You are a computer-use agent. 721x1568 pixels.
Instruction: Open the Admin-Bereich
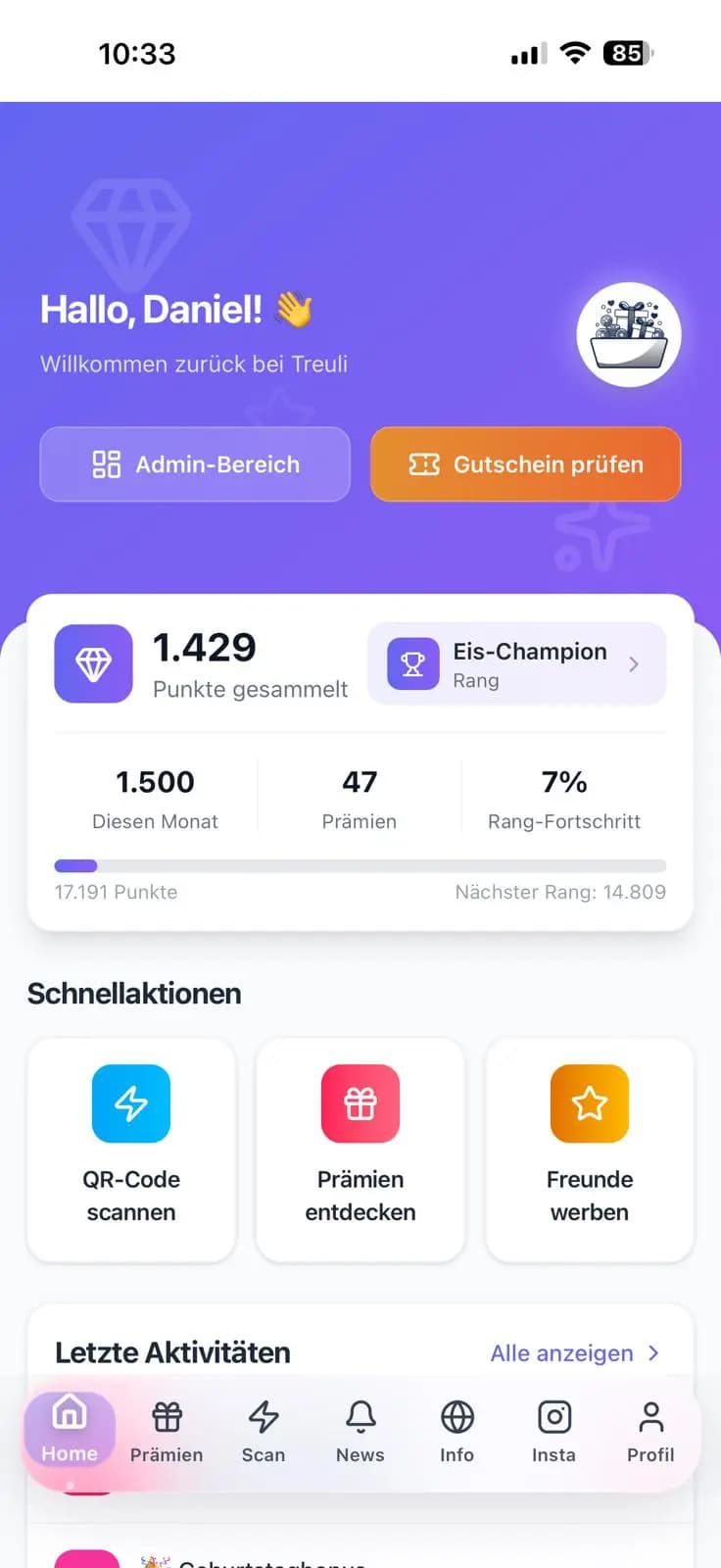(194, 465)
